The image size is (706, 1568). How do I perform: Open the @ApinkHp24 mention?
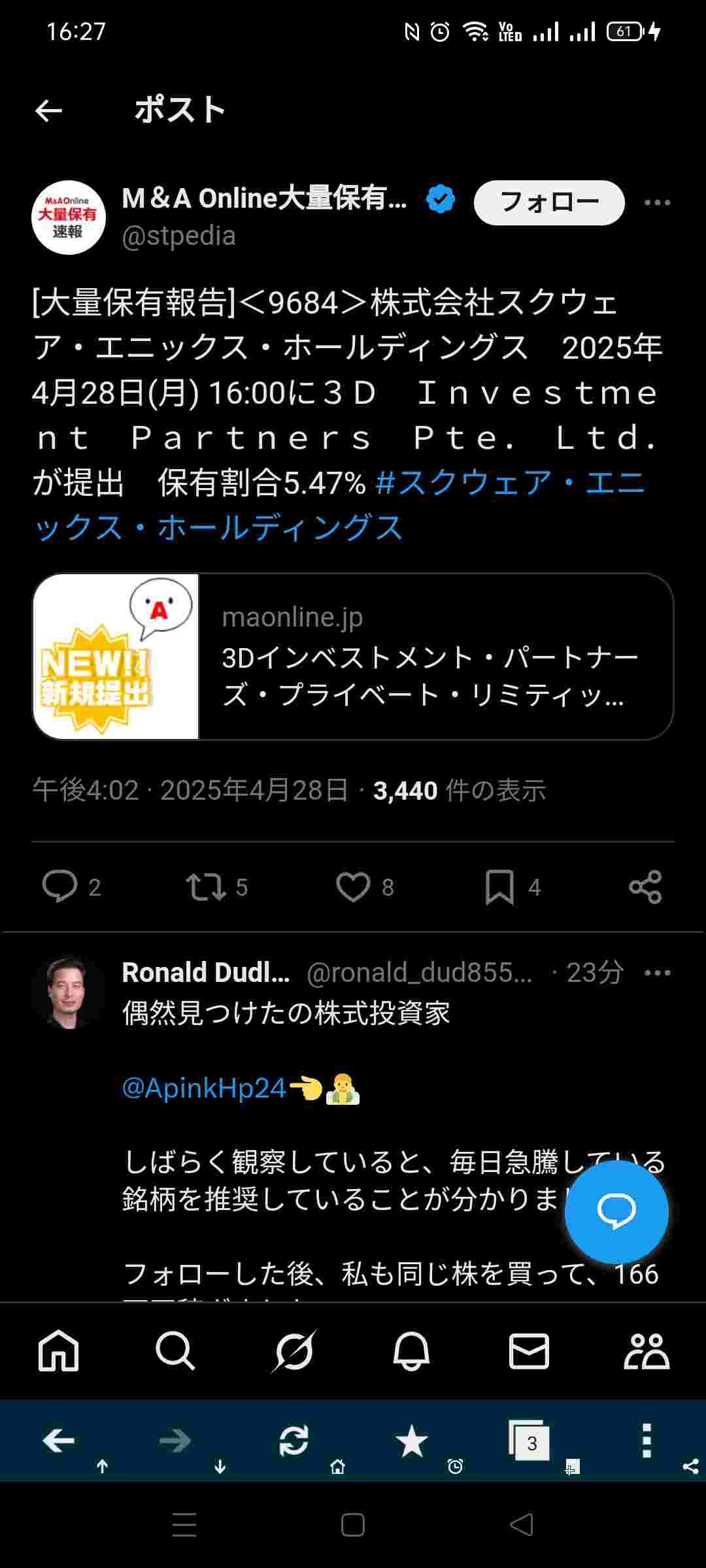coord(205,1088)
